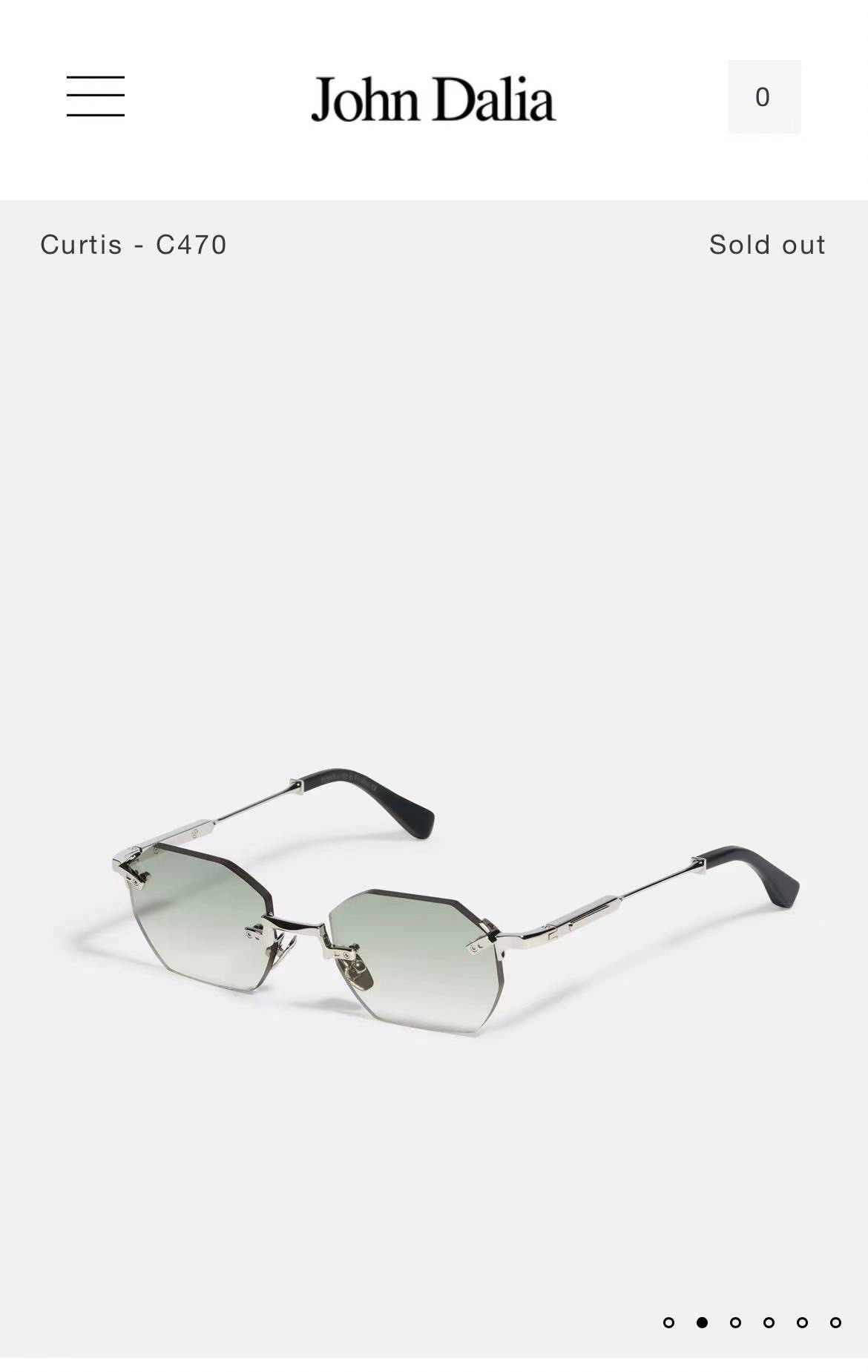This screenshot has width=868, height=1372.
Task: Select the fourth image indicator dot
Action: [x=769, y=1322]
